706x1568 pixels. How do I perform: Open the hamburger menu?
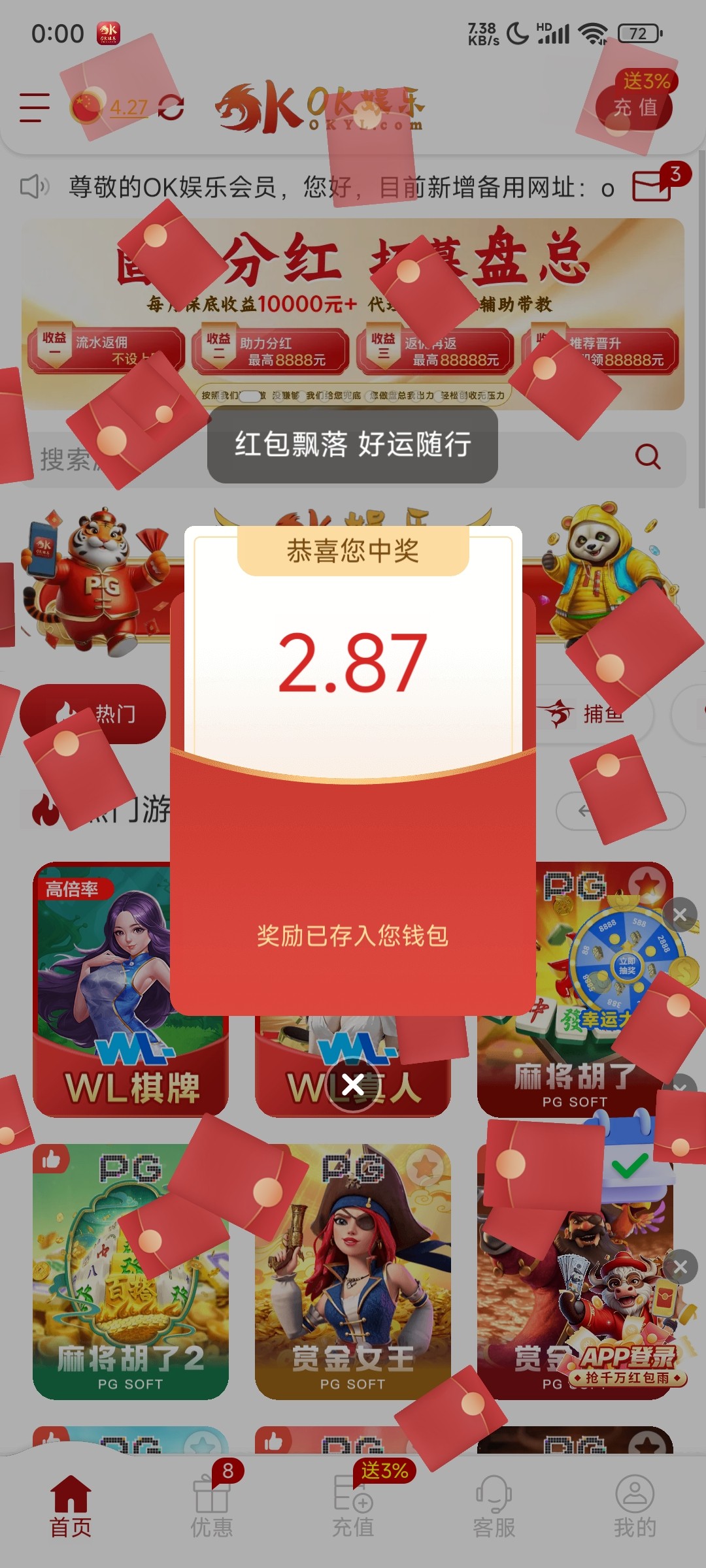tap(35, 107)
